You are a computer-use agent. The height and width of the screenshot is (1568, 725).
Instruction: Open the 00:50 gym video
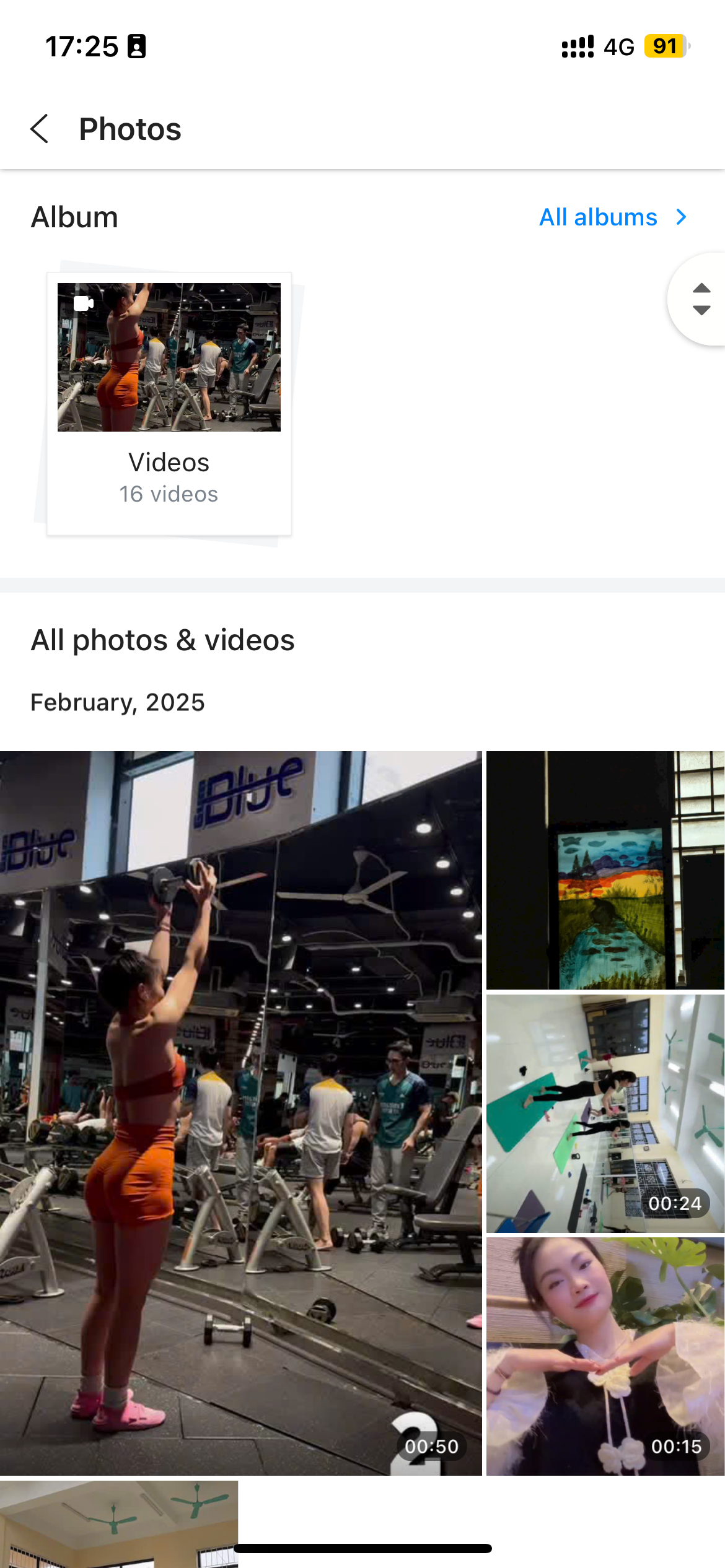click(x=240, y=1113)
